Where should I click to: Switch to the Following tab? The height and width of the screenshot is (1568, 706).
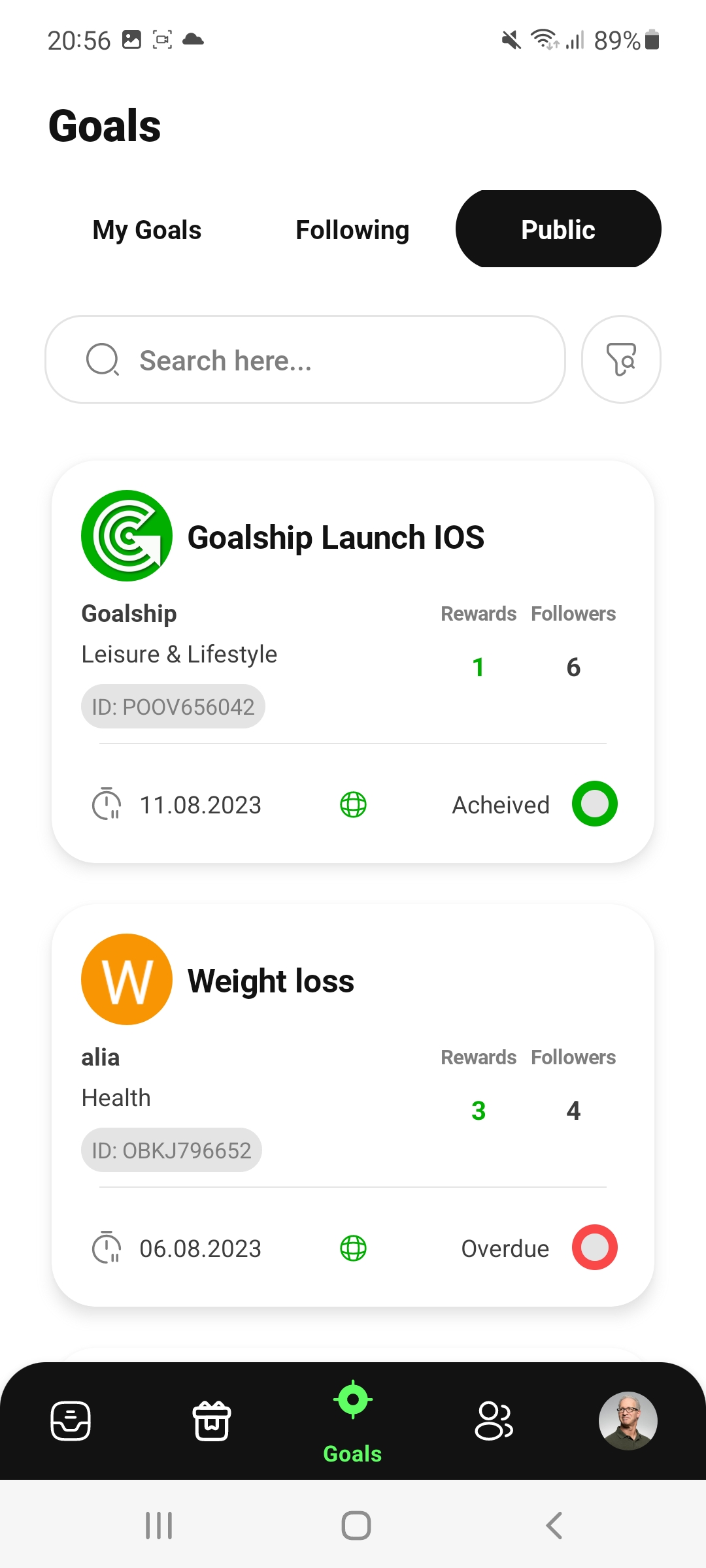coord(352,230)
